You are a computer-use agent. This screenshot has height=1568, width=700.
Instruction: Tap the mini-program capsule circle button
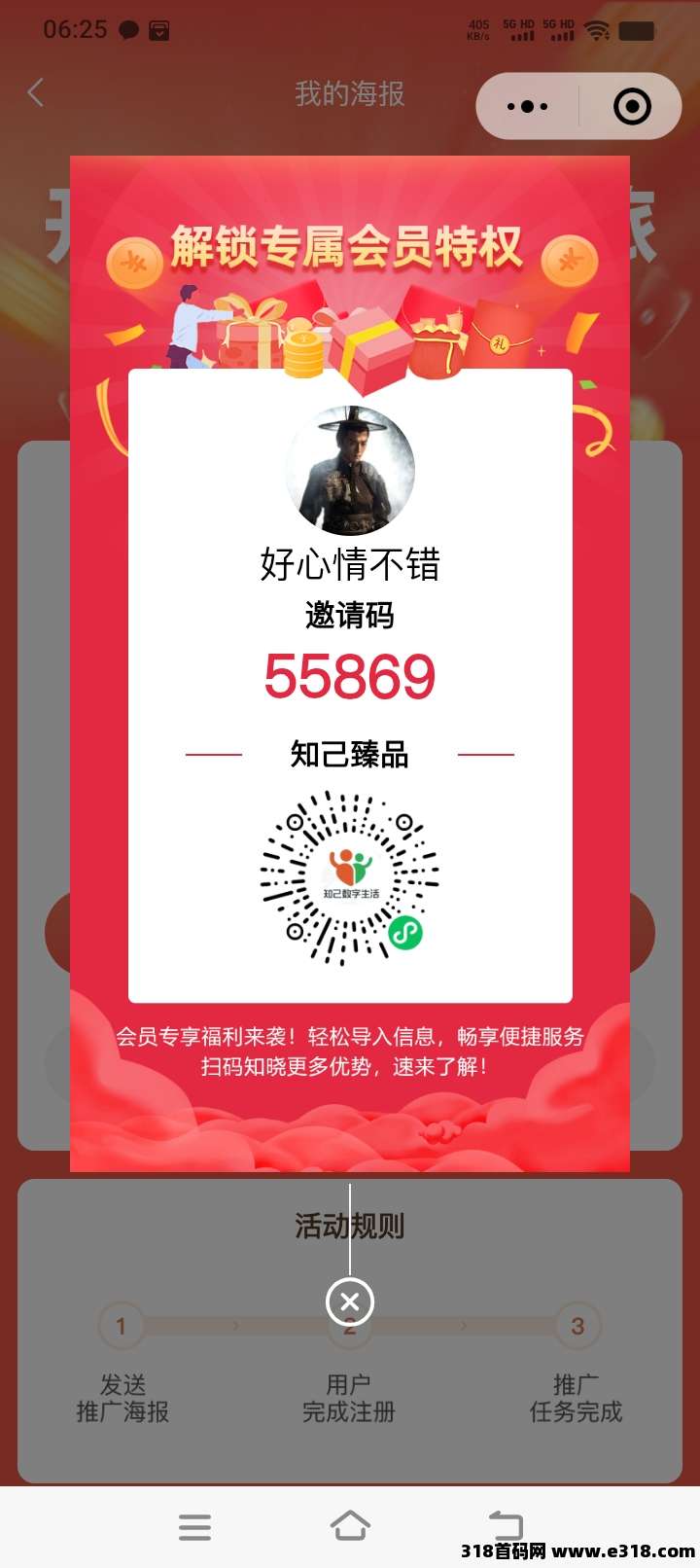pos(630,105)
